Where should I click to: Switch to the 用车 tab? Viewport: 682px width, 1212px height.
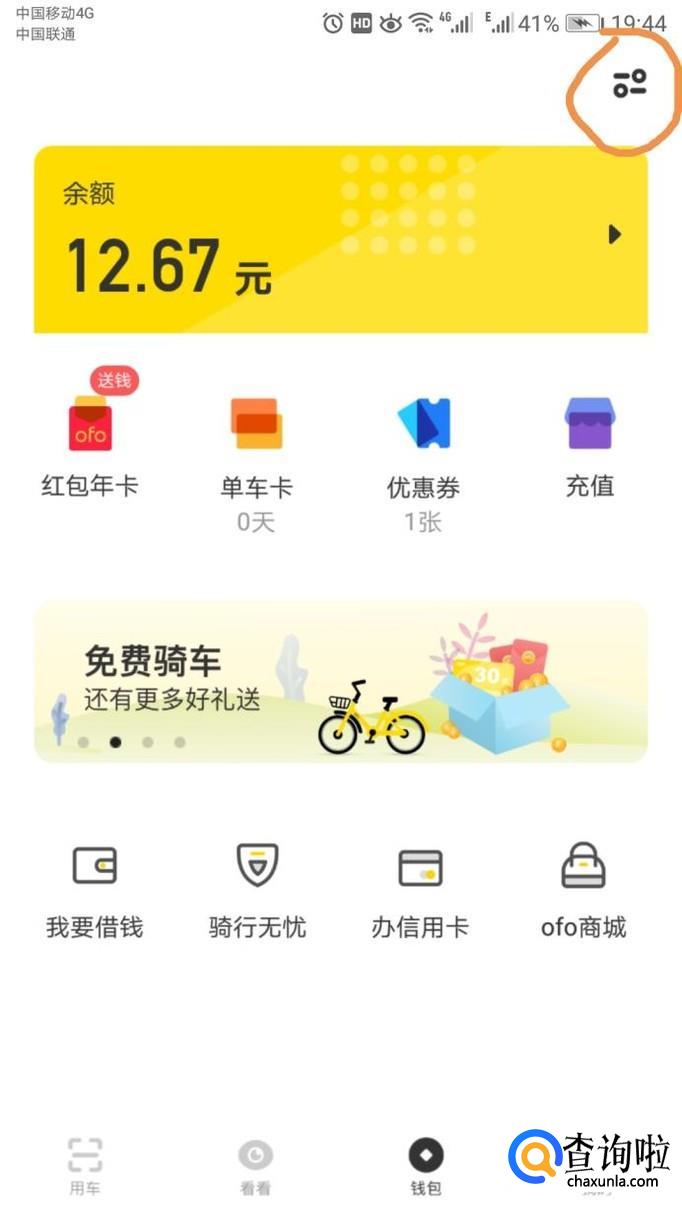85,1166
